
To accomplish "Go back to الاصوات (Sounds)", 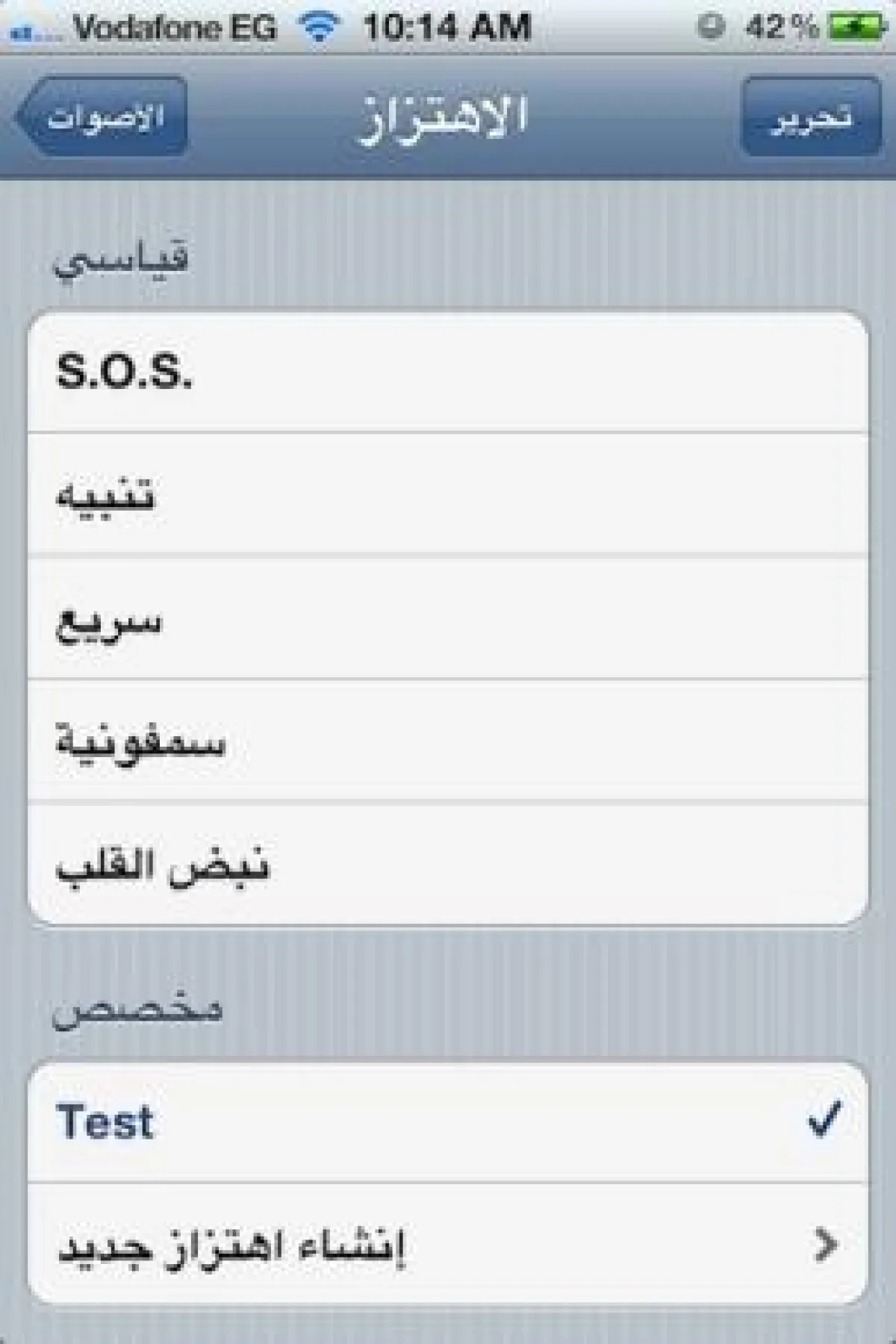I will tap(101, 117).
